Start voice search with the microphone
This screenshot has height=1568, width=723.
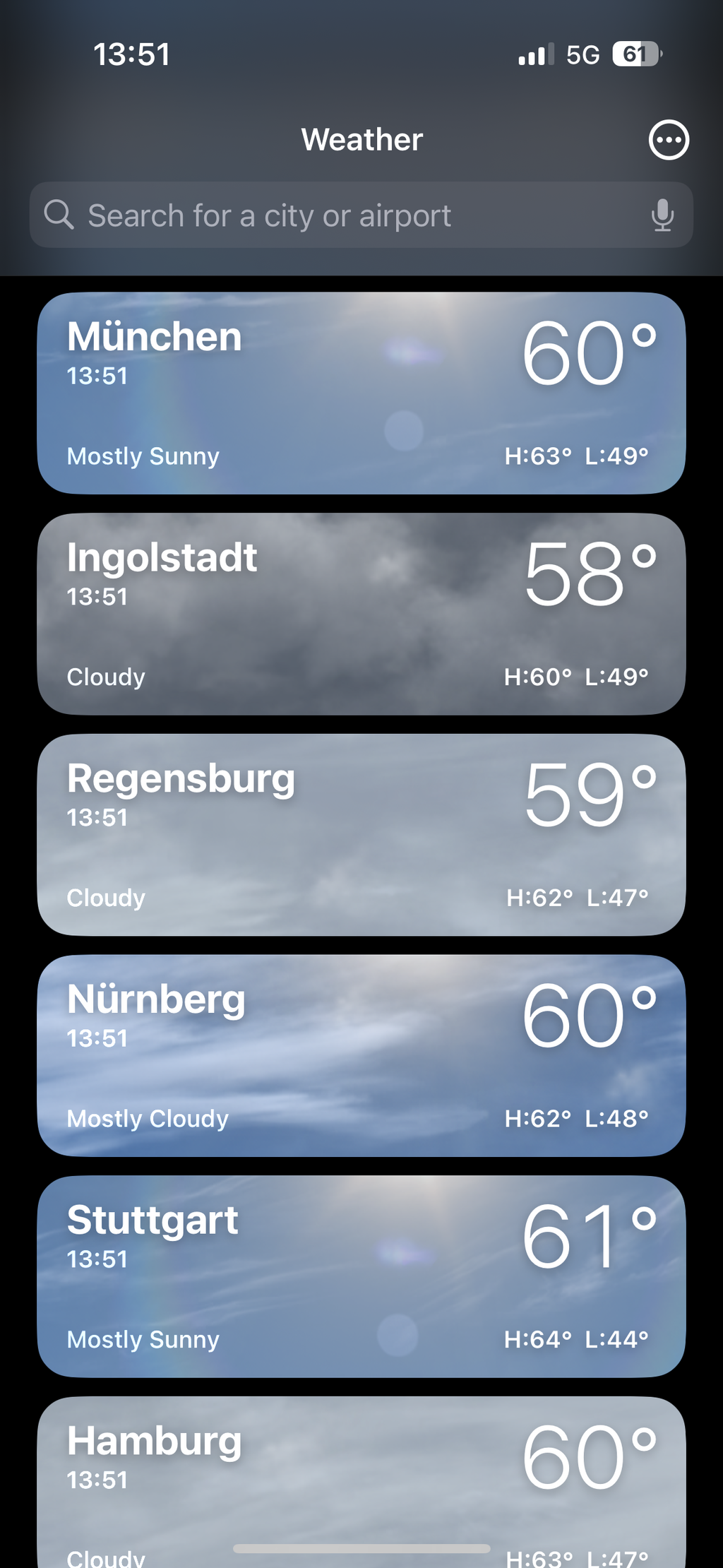coord(662,215)
